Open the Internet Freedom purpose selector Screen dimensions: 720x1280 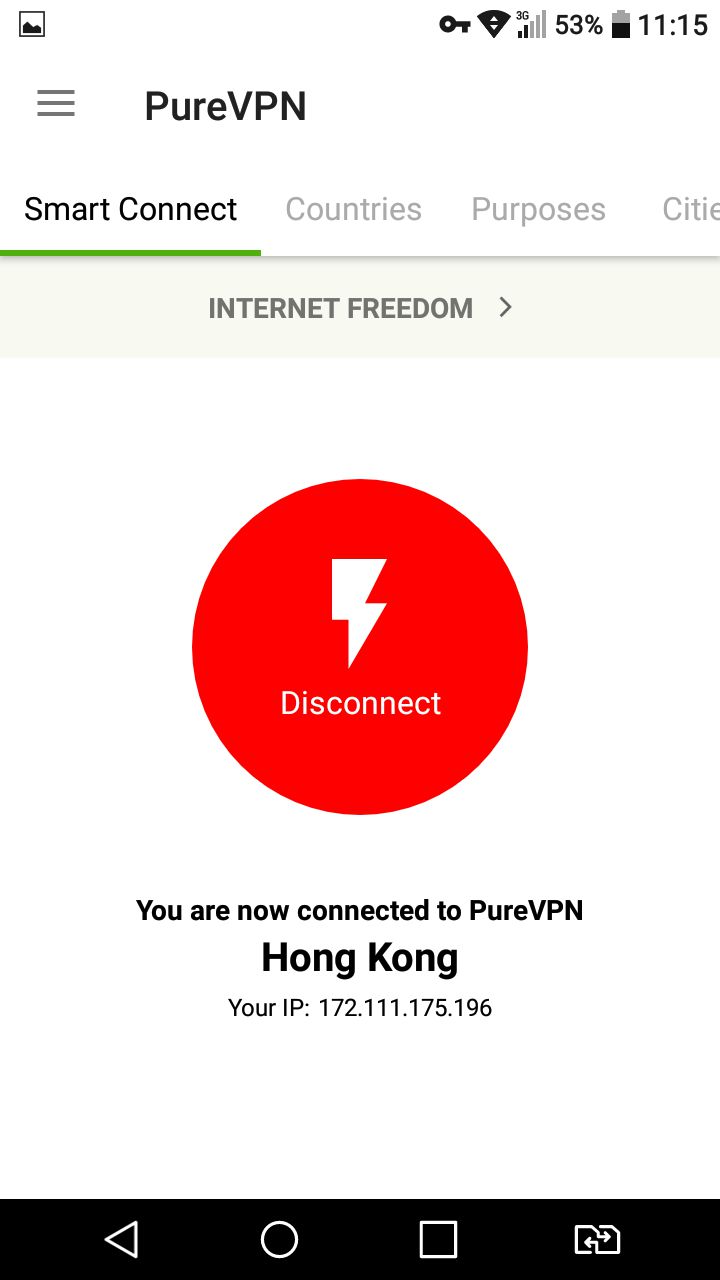360,308
